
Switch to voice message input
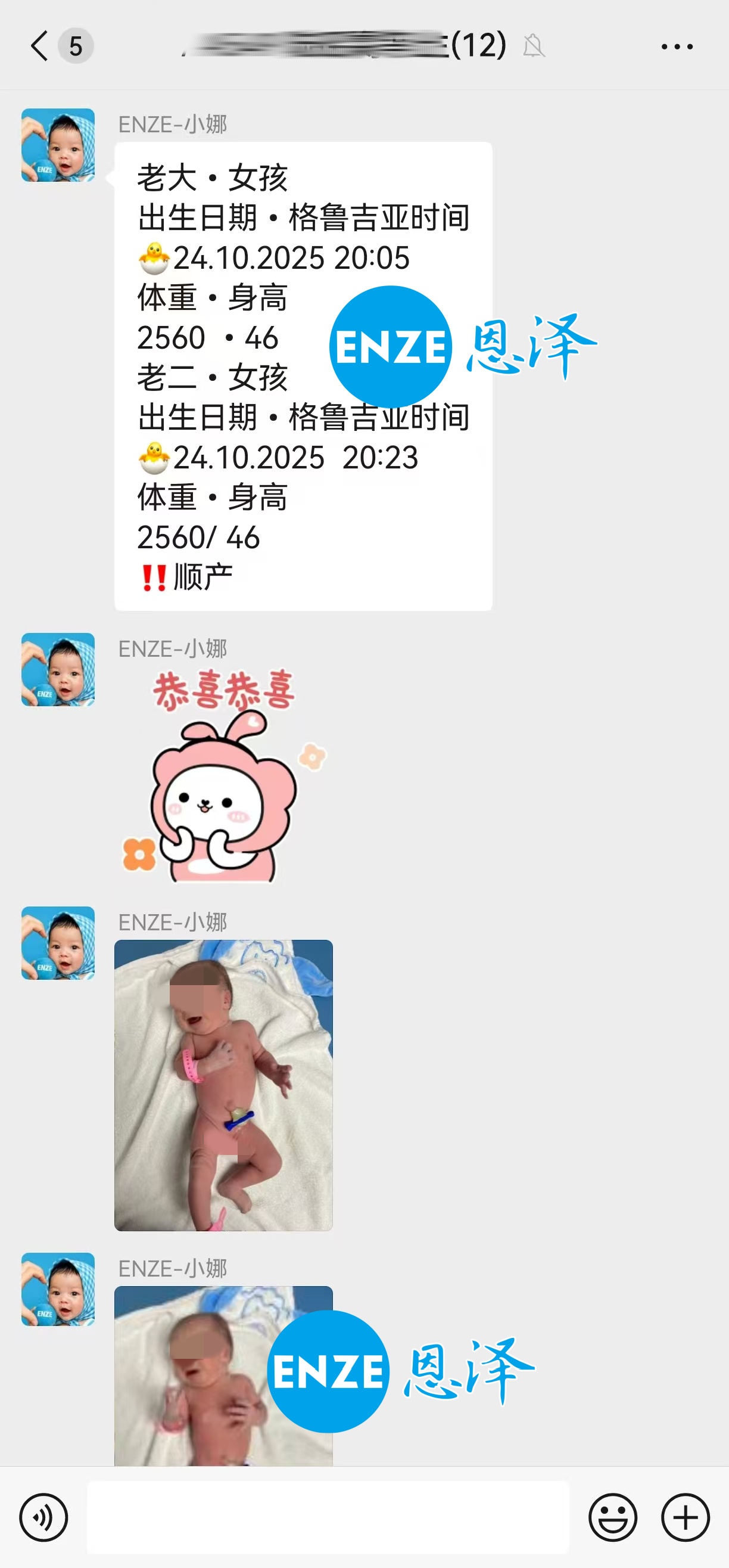pyautogui.click(x=44, y=1517)
